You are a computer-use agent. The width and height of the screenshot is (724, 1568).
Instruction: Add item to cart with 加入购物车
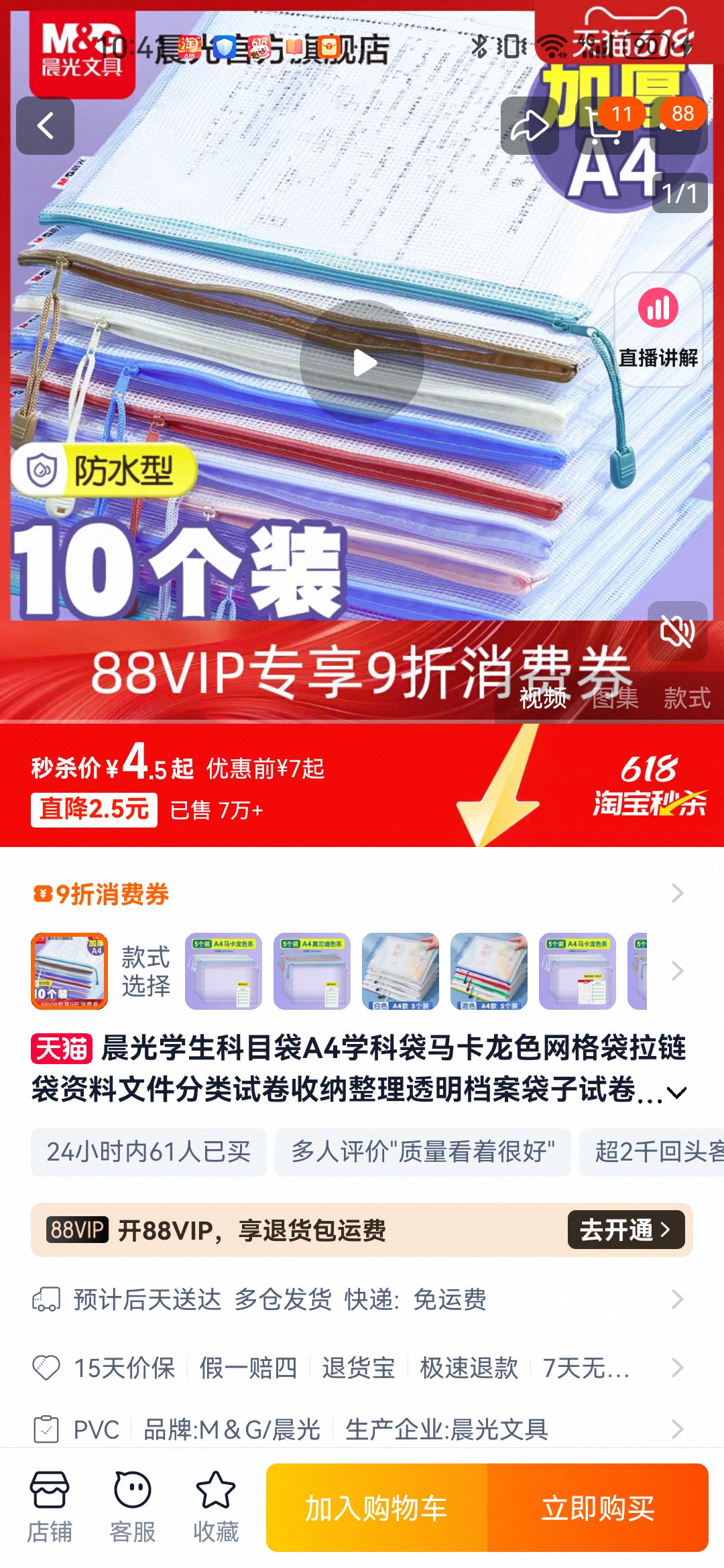[x=376, y=1508]
